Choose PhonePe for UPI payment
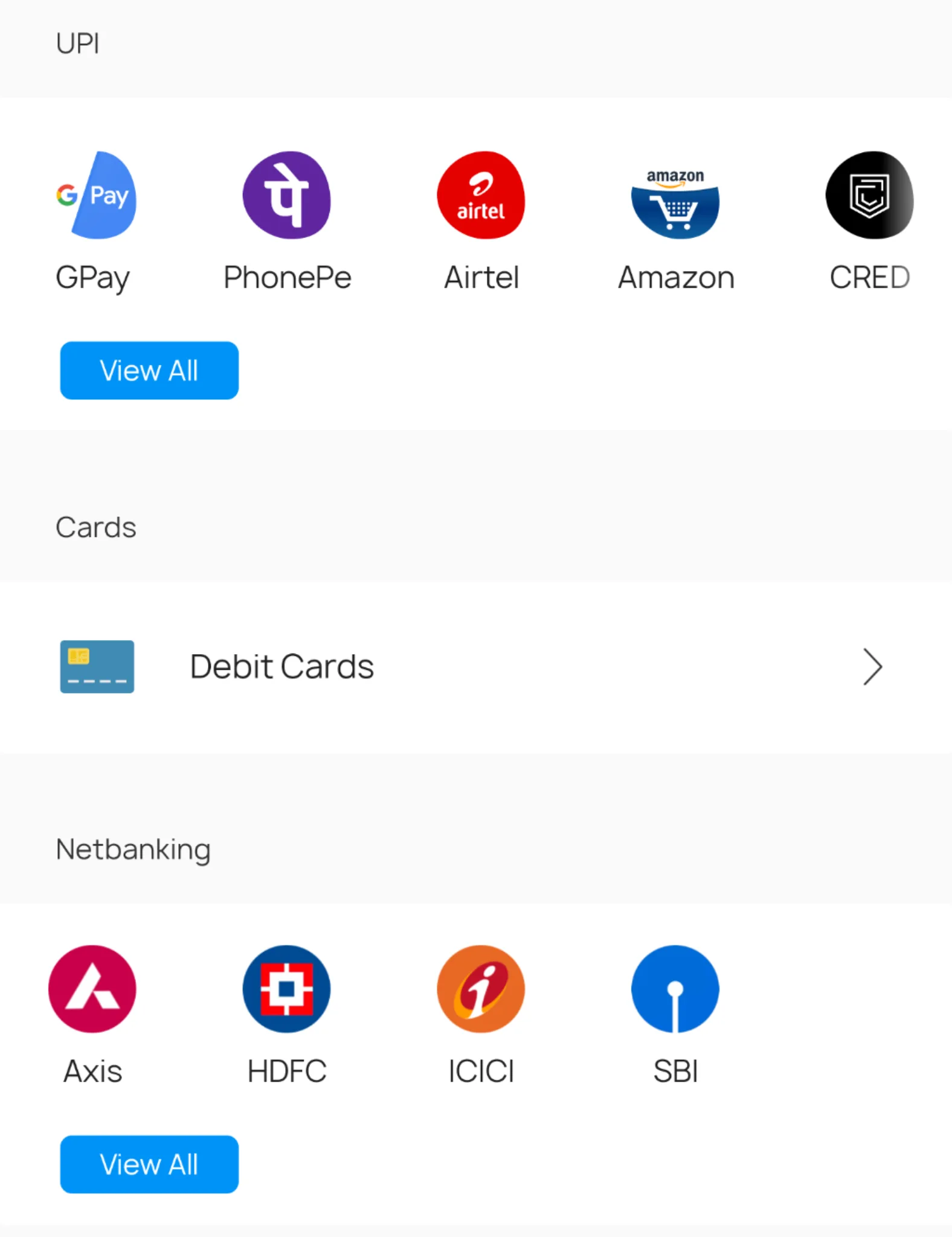952x1237 pixels. [287, 196]
